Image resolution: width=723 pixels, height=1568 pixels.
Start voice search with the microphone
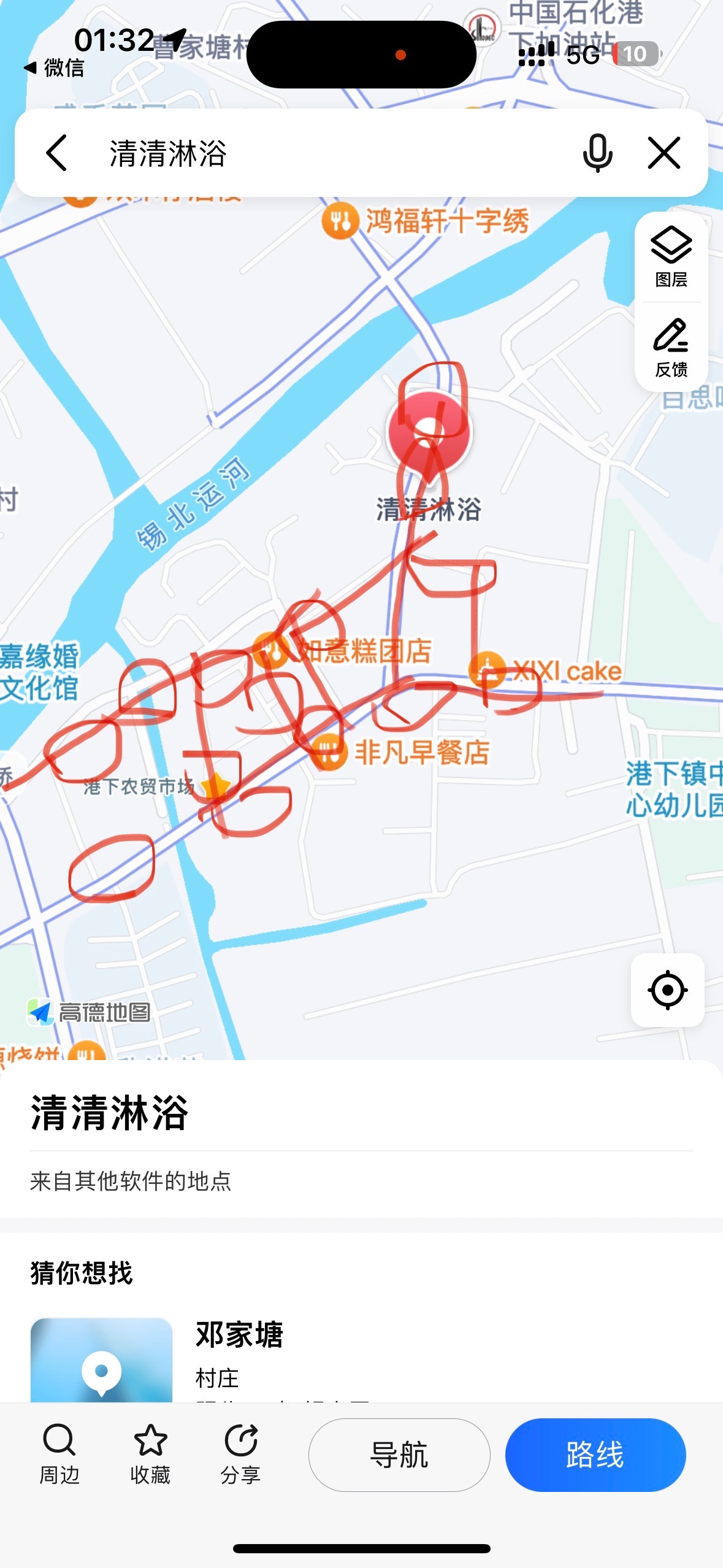coord(597,153)
